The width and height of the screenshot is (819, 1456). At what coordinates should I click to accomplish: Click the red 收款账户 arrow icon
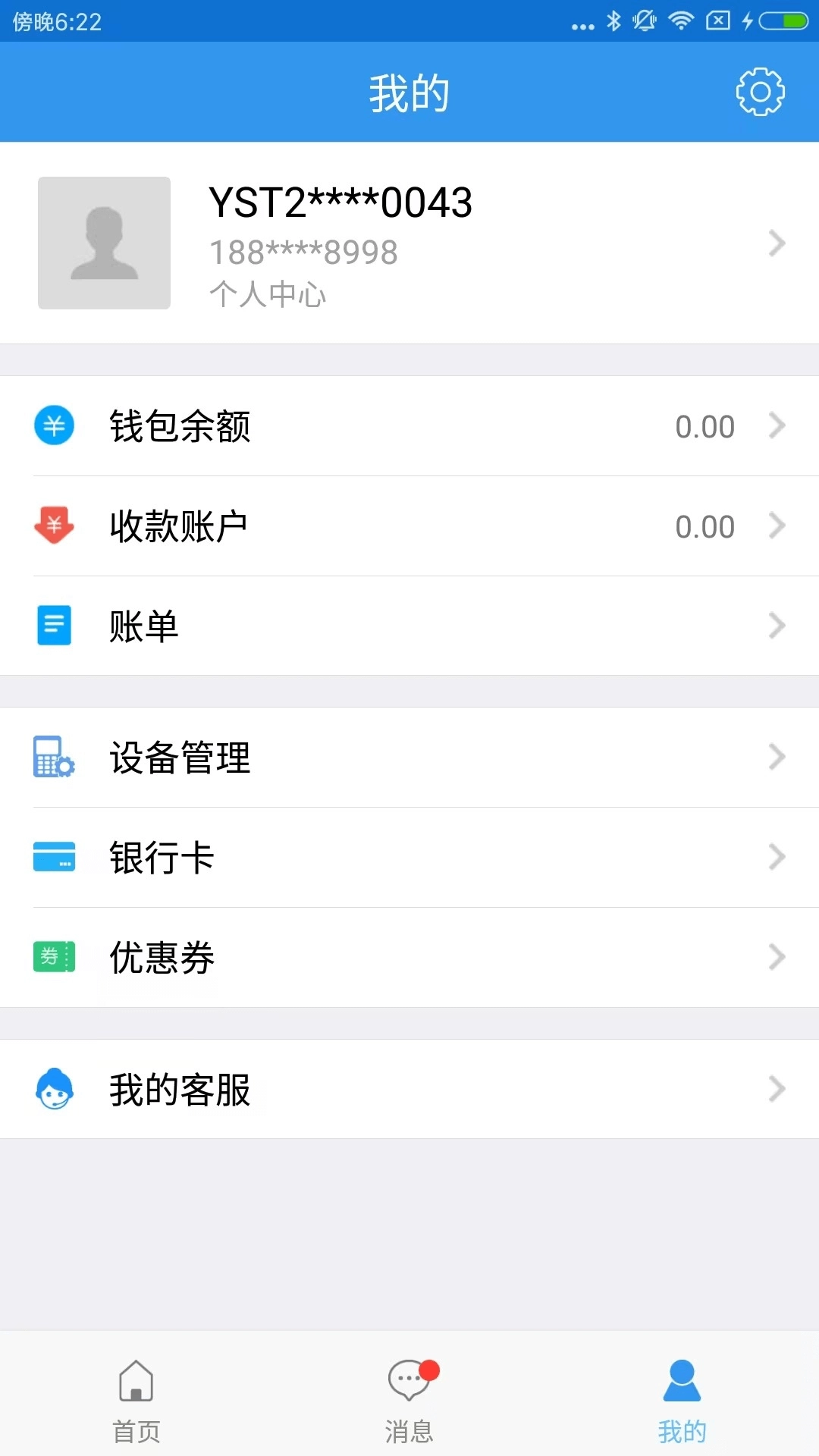(52, 526)
